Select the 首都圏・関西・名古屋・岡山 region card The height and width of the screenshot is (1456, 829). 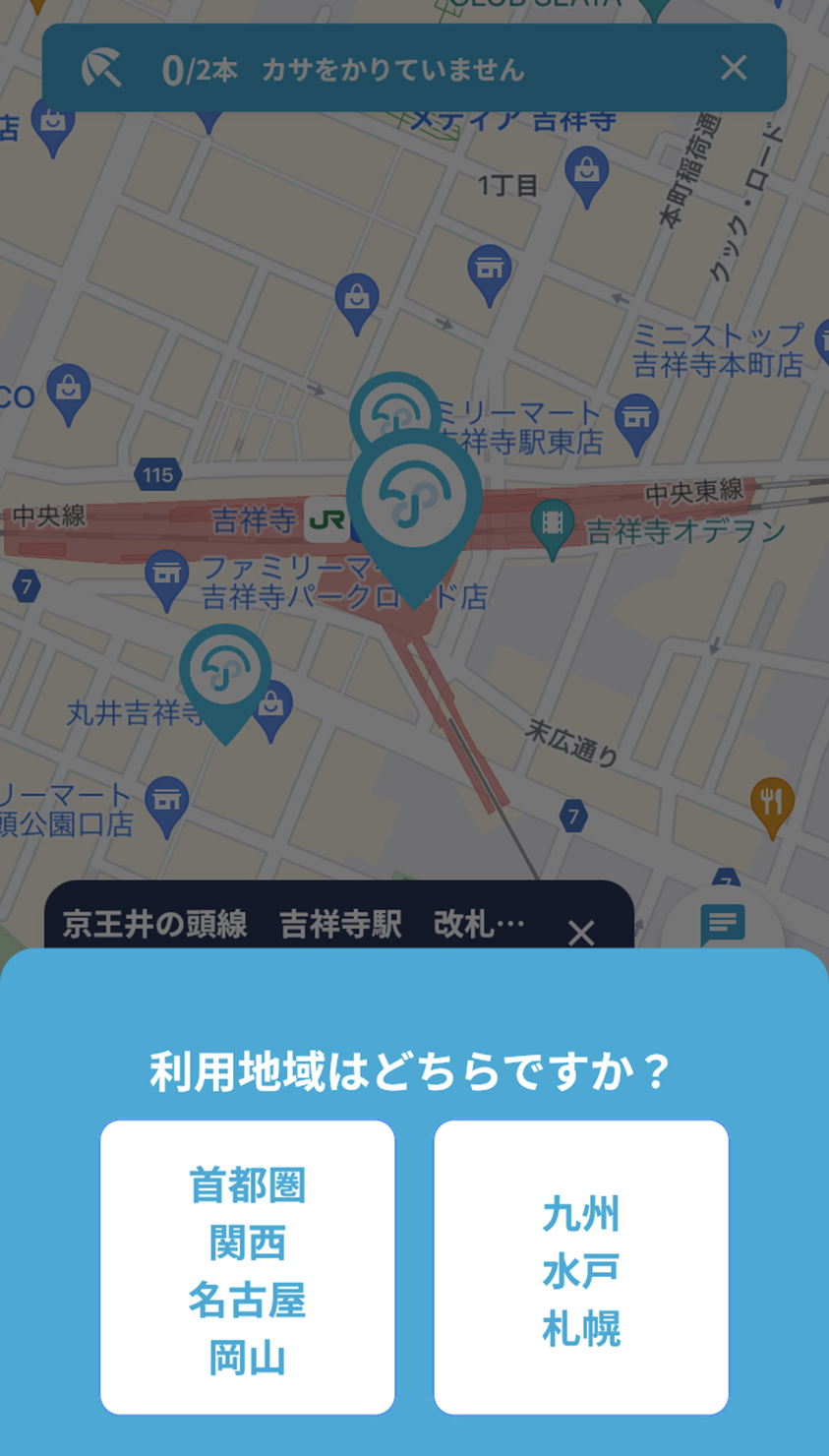click(x=247, y=1267)
